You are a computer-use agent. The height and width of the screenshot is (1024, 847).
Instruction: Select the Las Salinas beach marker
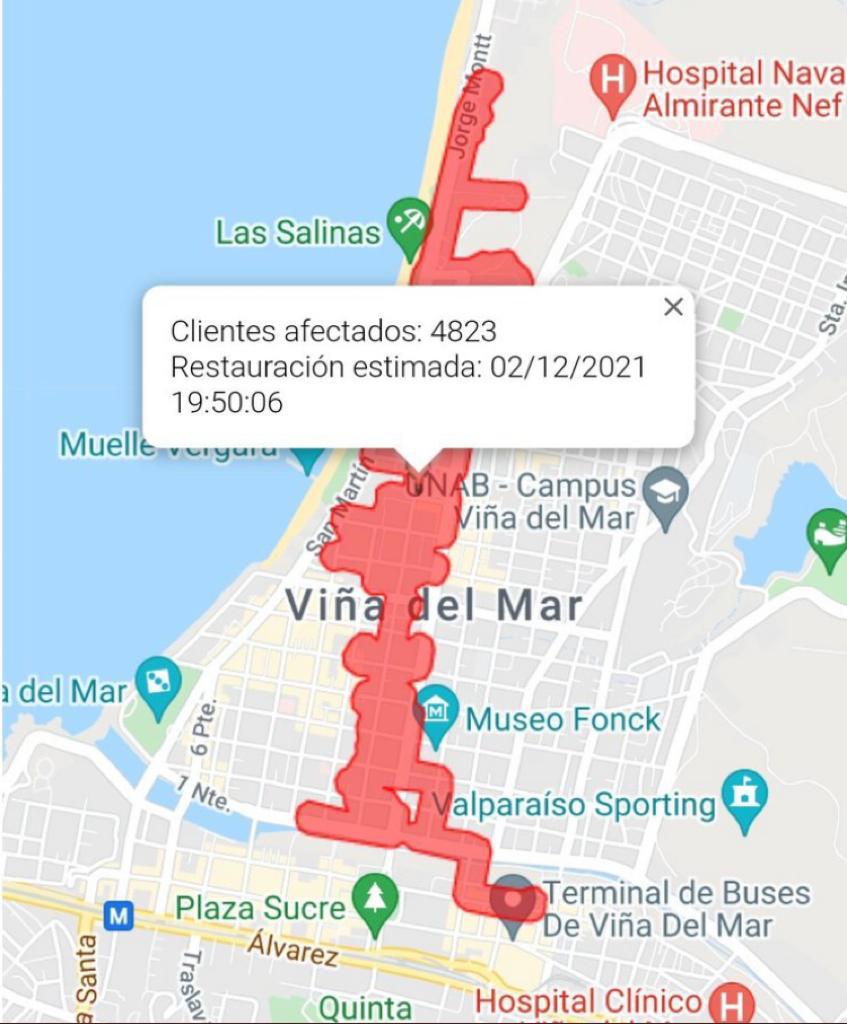tap(408, 222)
